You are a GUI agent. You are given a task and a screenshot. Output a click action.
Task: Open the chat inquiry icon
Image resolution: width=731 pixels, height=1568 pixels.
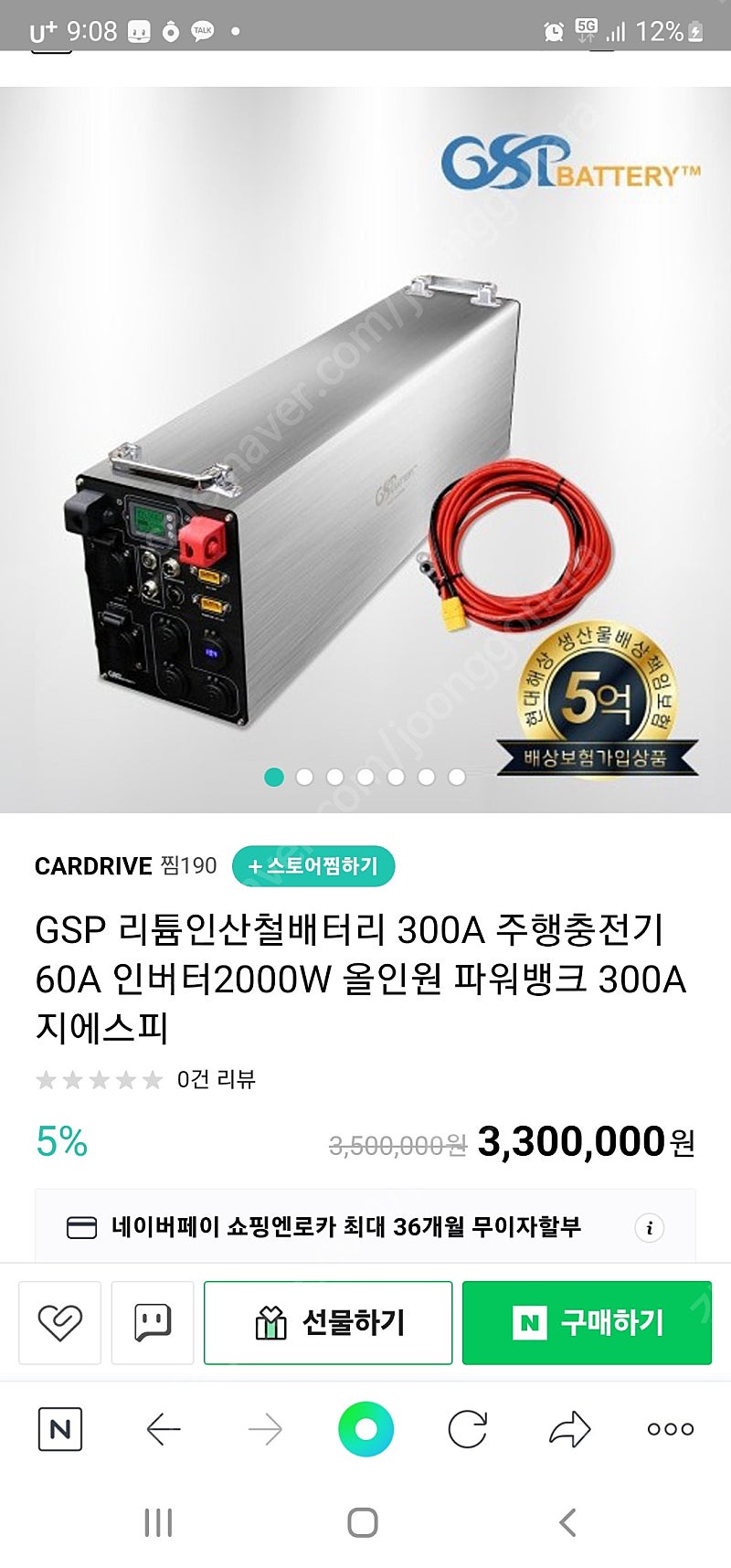(152, 1322)
